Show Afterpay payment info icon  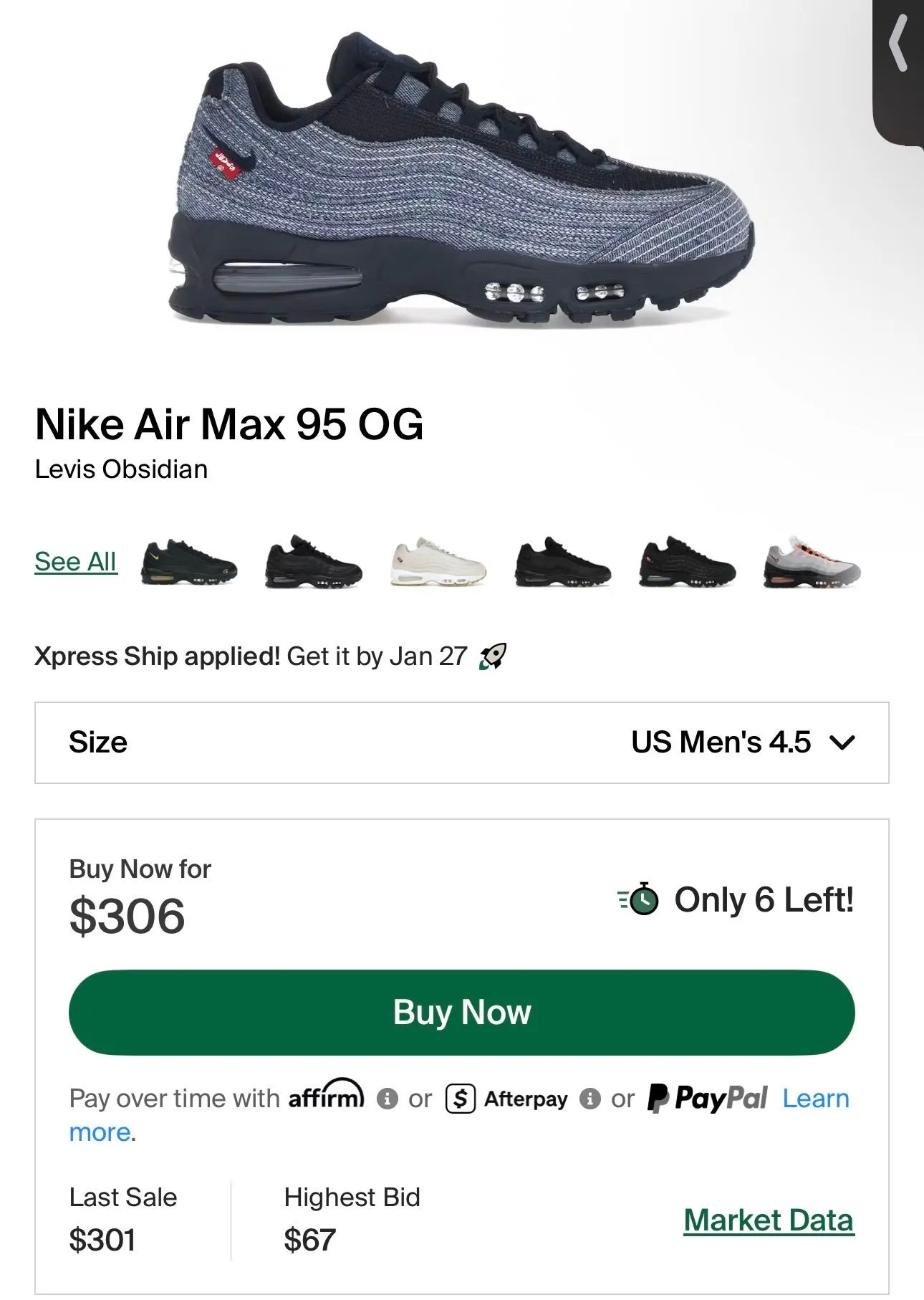[589, 1099]
